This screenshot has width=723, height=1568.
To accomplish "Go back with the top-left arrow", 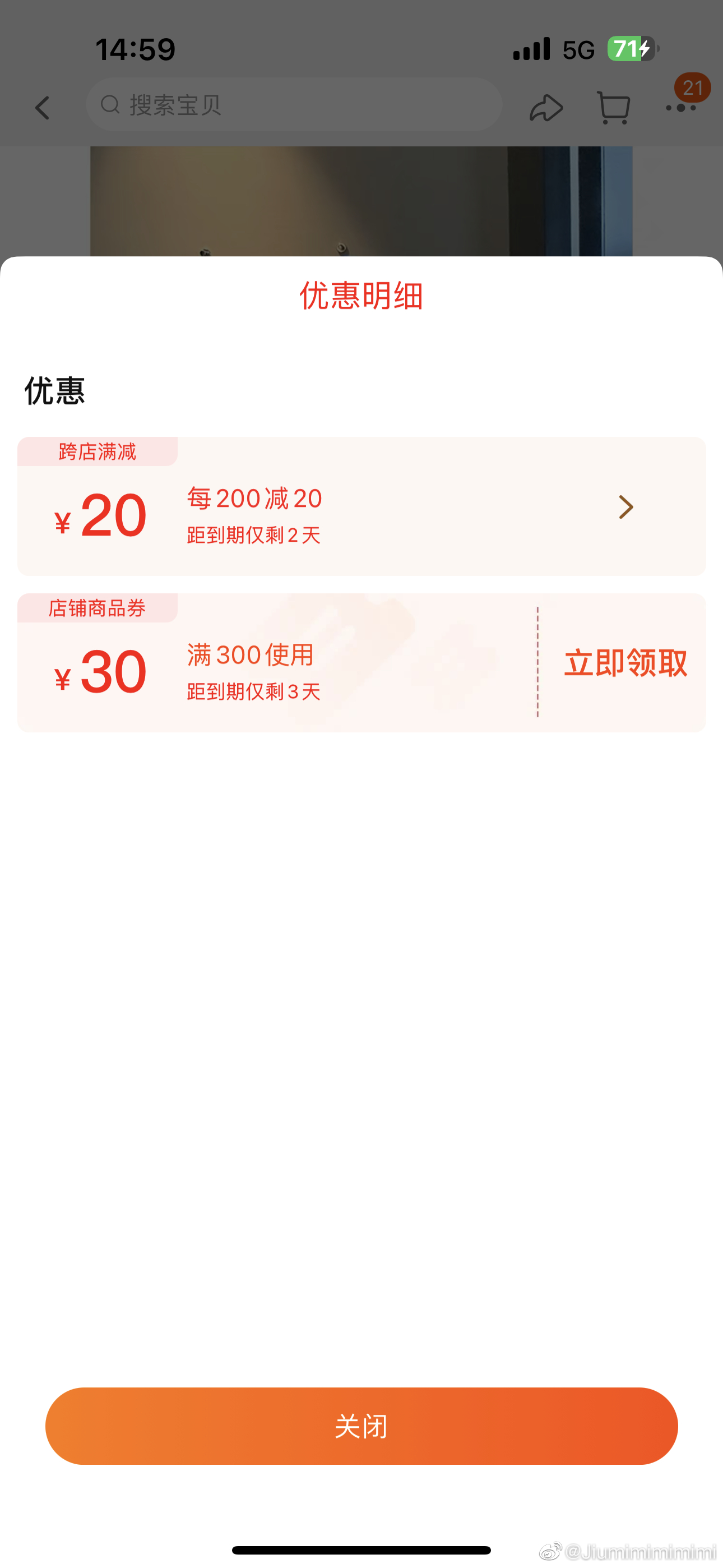I will click(42, 108).
